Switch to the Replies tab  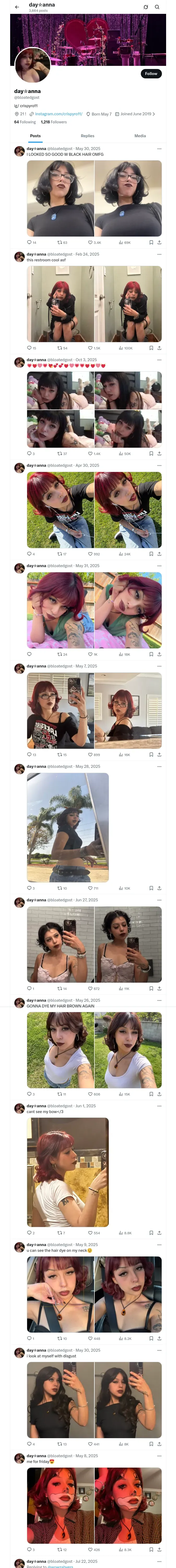point(87,136)
